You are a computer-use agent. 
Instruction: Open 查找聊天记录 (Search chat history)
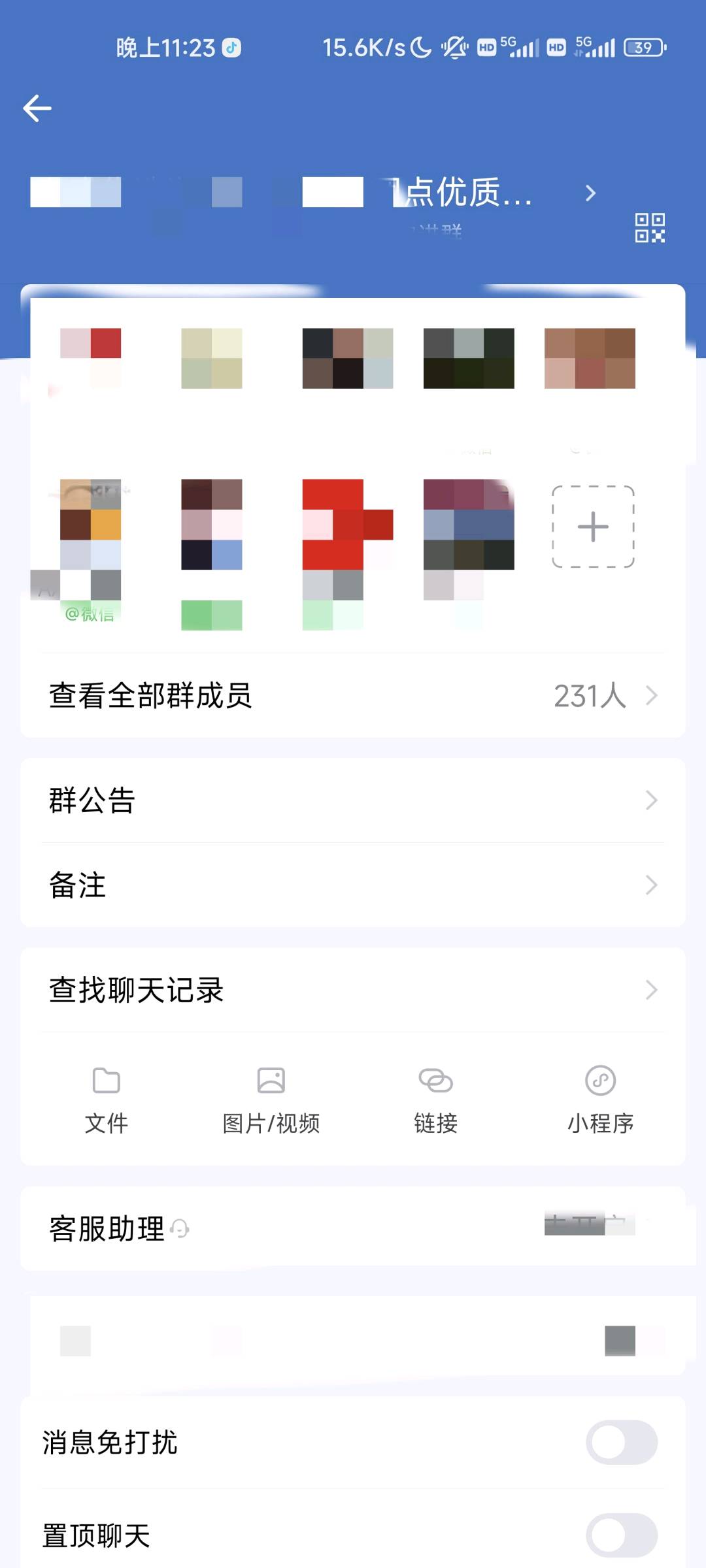point(353,990)
